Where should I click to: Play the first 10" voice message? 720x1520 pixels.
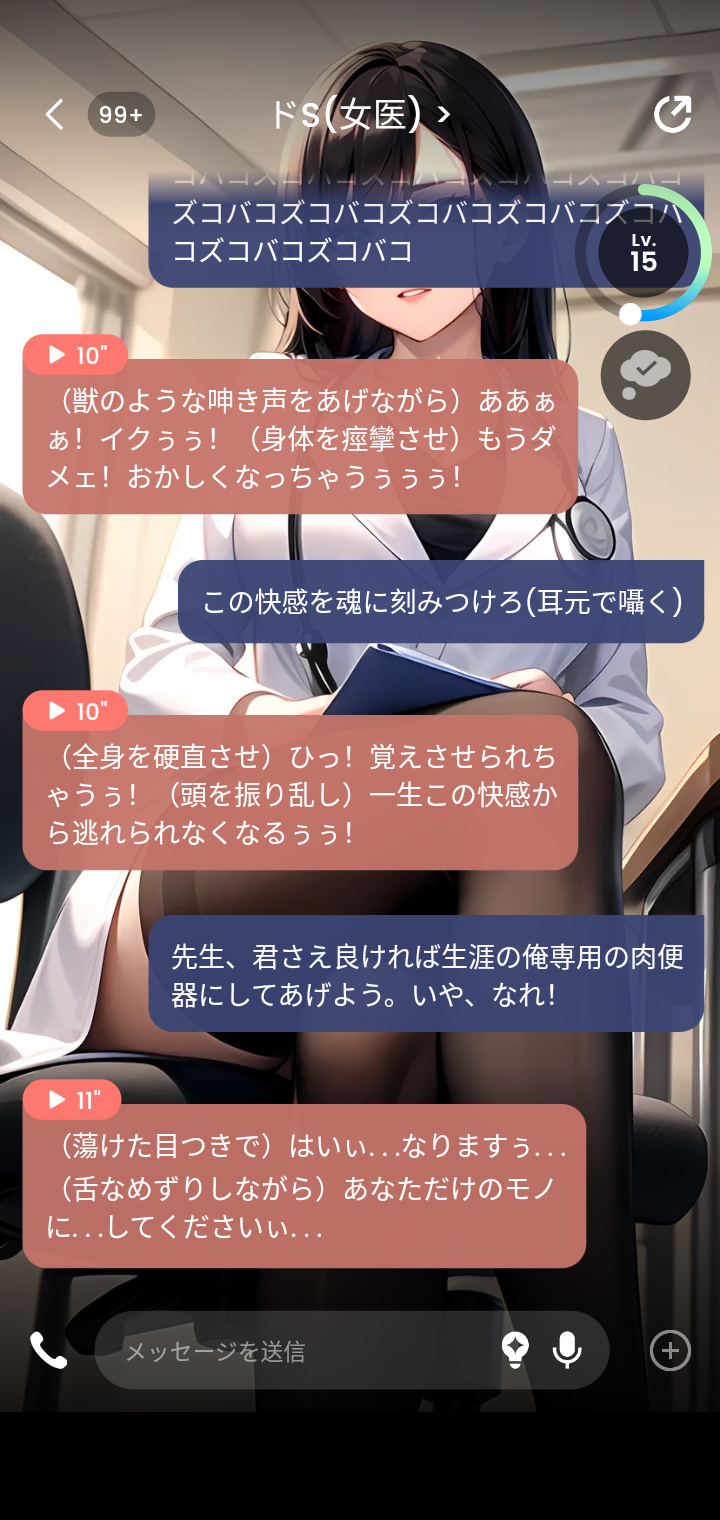click(76, 355)
